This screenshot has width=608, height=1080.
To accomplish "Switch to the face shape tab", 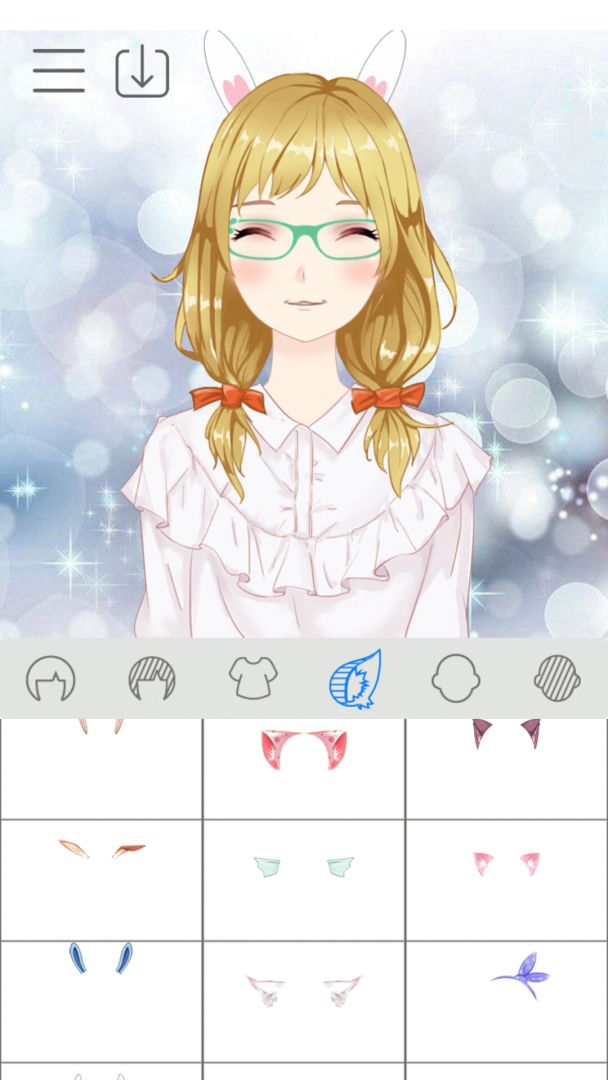I will (456, 680).
